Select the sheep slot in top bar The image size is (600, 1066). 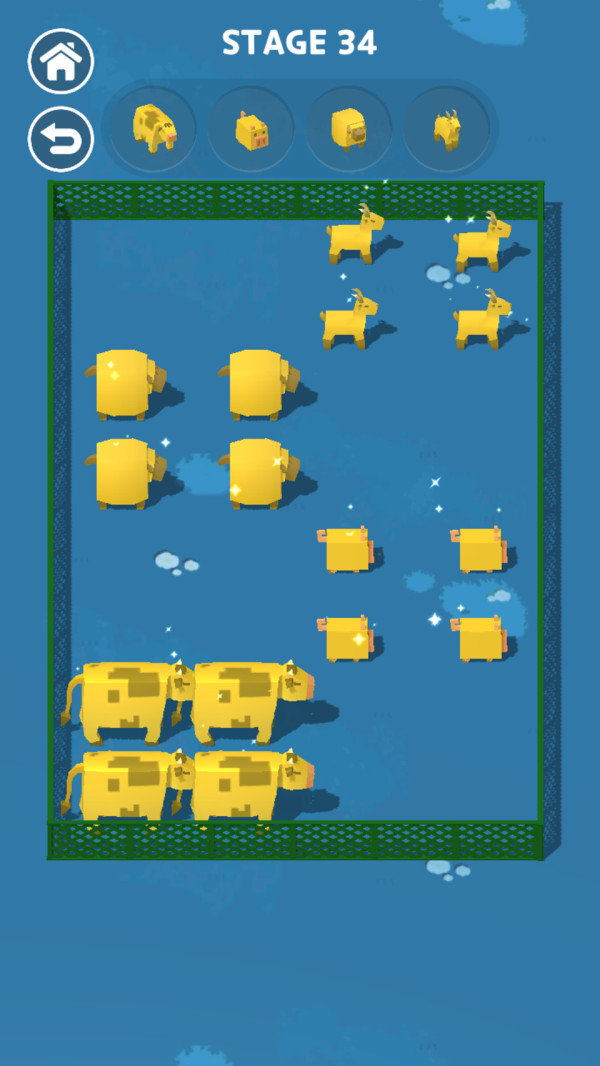tap(348, 129)
